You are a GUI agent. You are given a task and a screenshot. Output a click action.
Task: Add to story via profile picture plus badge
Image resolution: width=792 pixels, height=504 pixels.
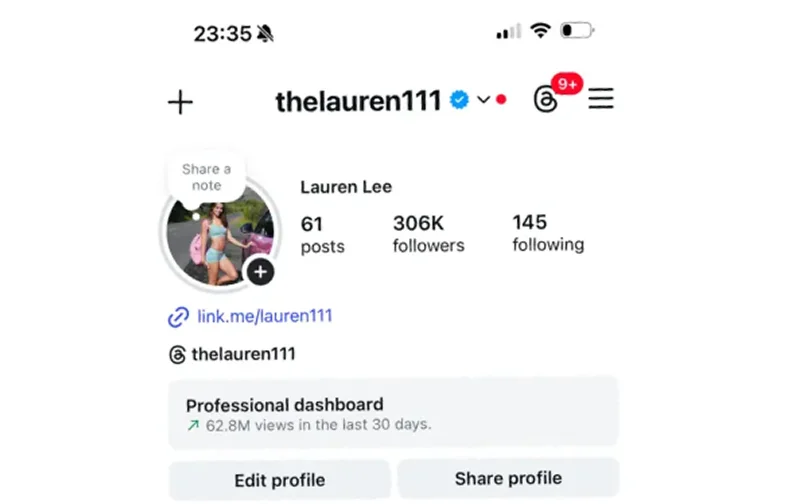[260, 271]
